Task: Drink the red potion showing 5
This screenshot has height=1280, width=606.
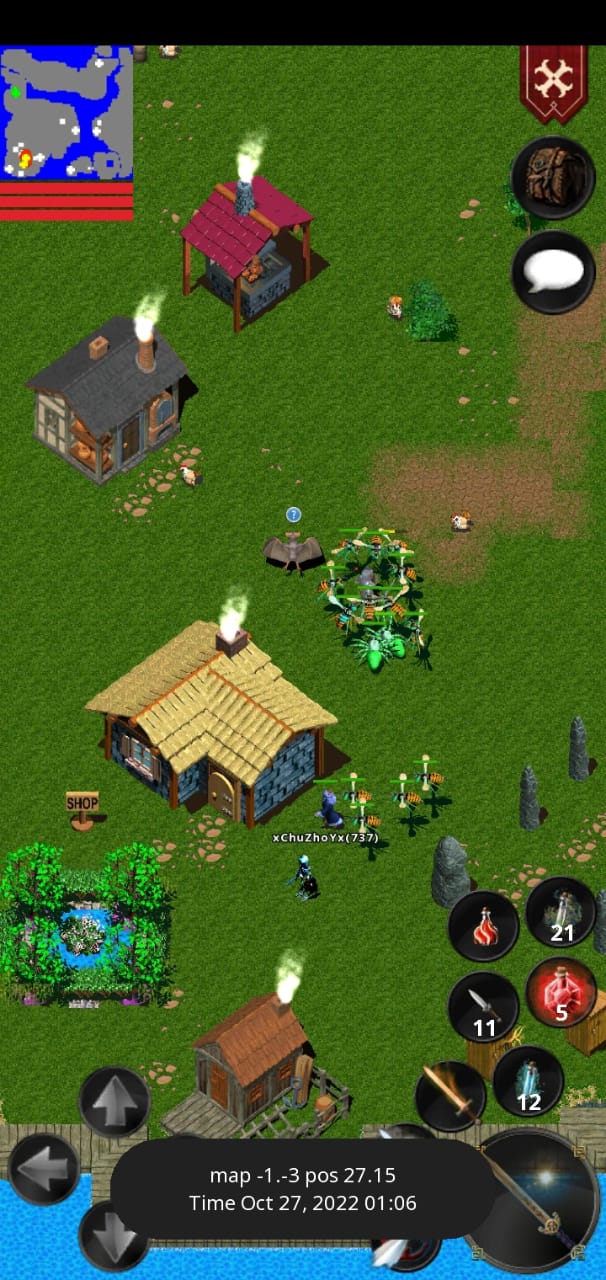Action: pos(561,993)
